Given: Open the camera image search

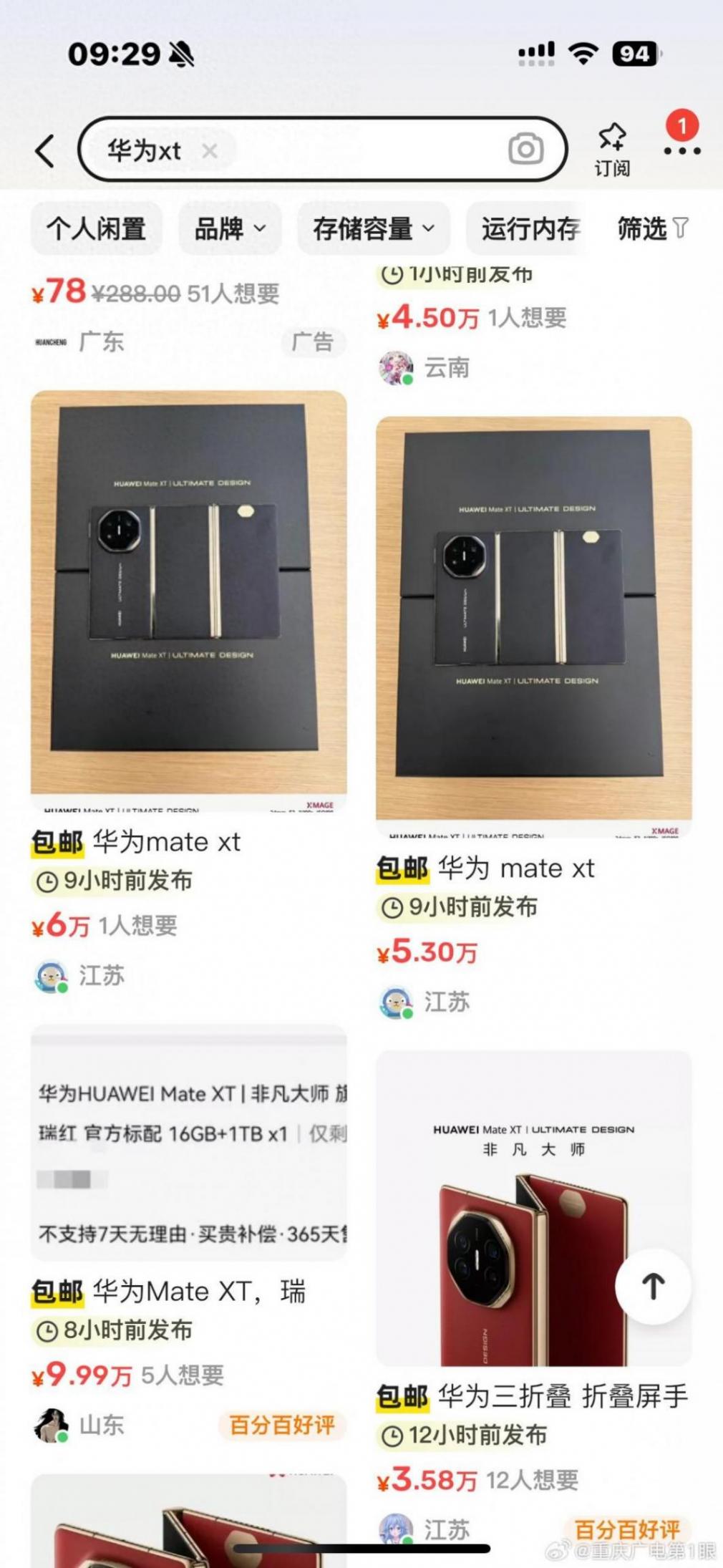Looking at the screenshot, I should coord(526,150).
